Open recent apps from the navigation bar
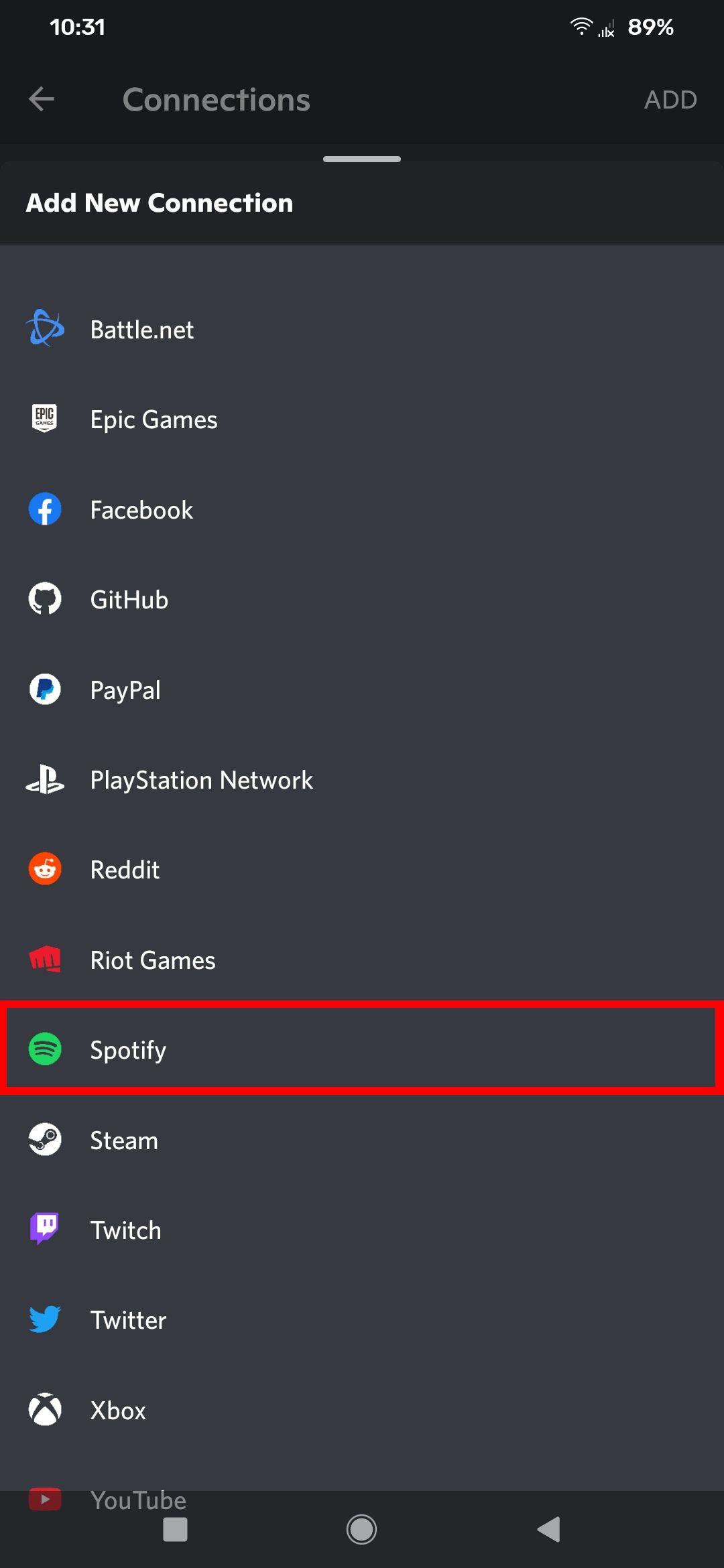Image resolution: width=724 pixels, height=1568 pixels. point(175,1529)
